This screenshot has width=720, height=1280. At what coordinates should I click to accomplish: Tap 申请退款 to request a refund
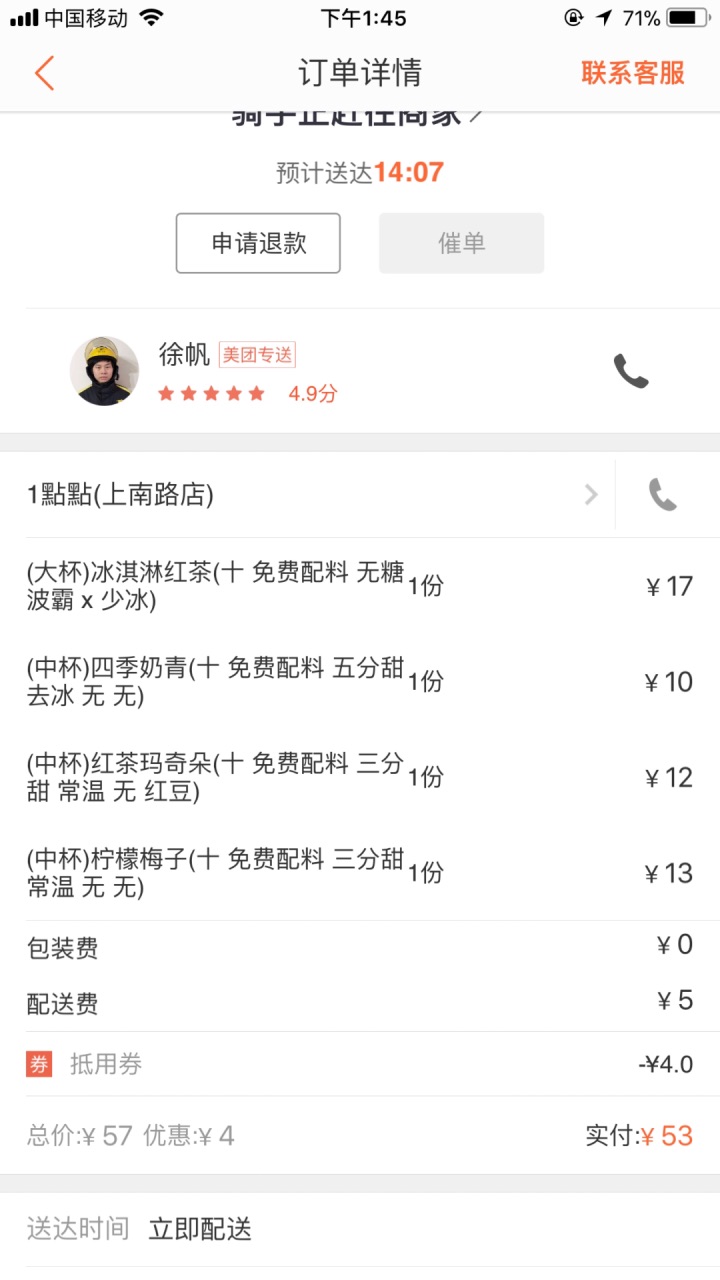(258, 243)
